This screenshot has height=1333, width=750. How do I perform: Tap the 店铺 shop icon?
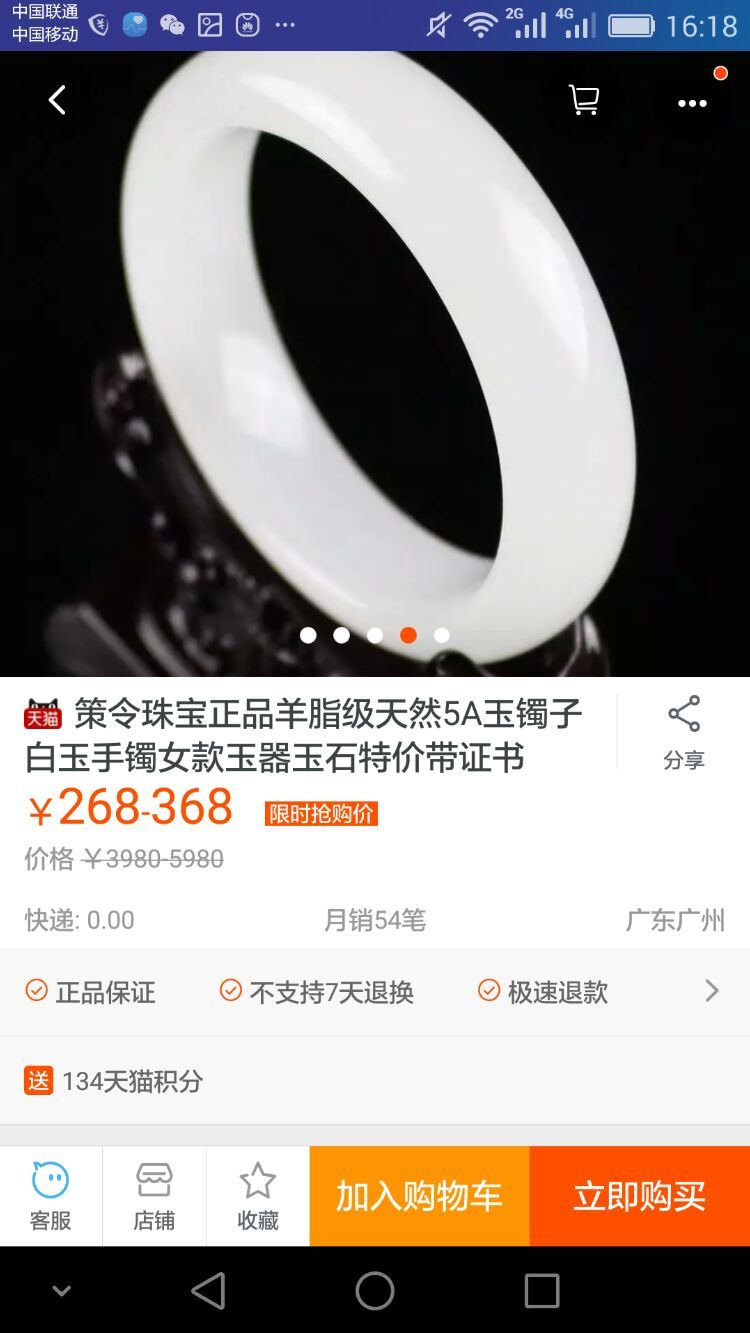(153, 1195)
